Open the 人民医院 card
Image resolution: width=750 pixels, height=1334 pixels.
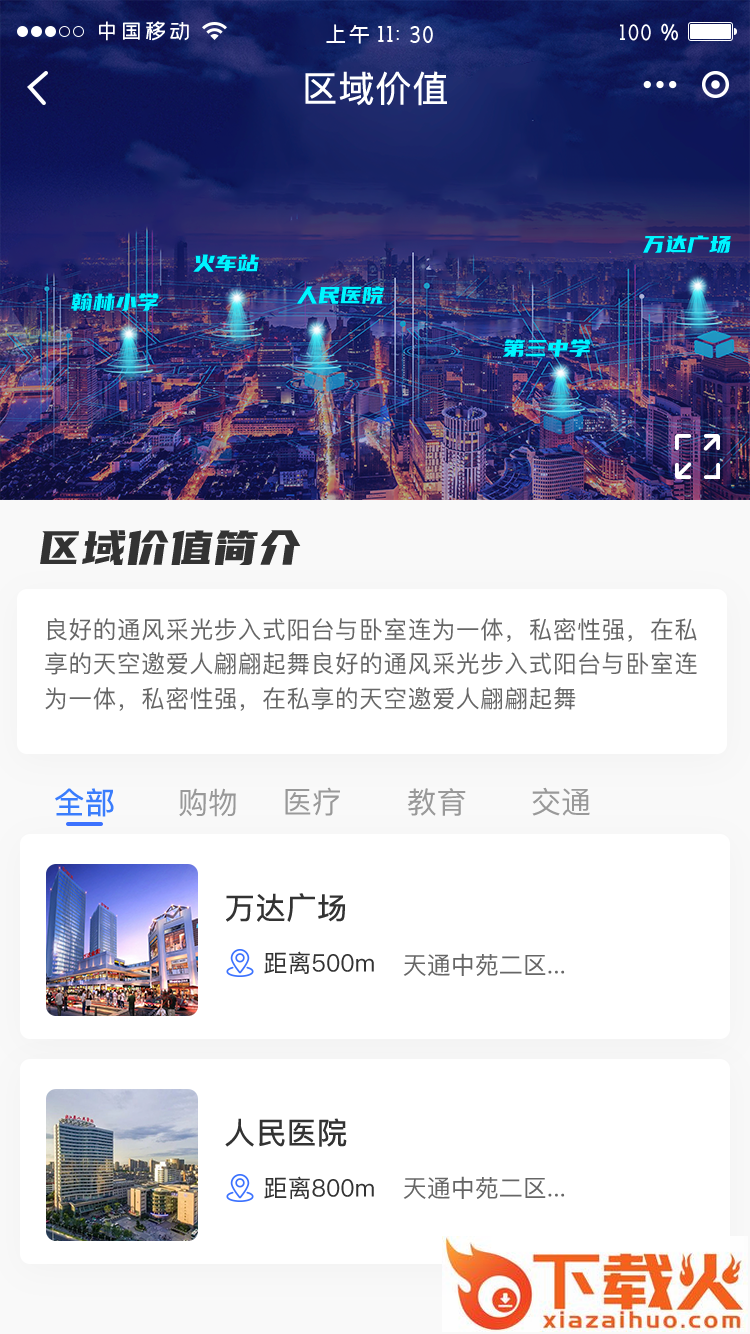tap(374, 1162)
